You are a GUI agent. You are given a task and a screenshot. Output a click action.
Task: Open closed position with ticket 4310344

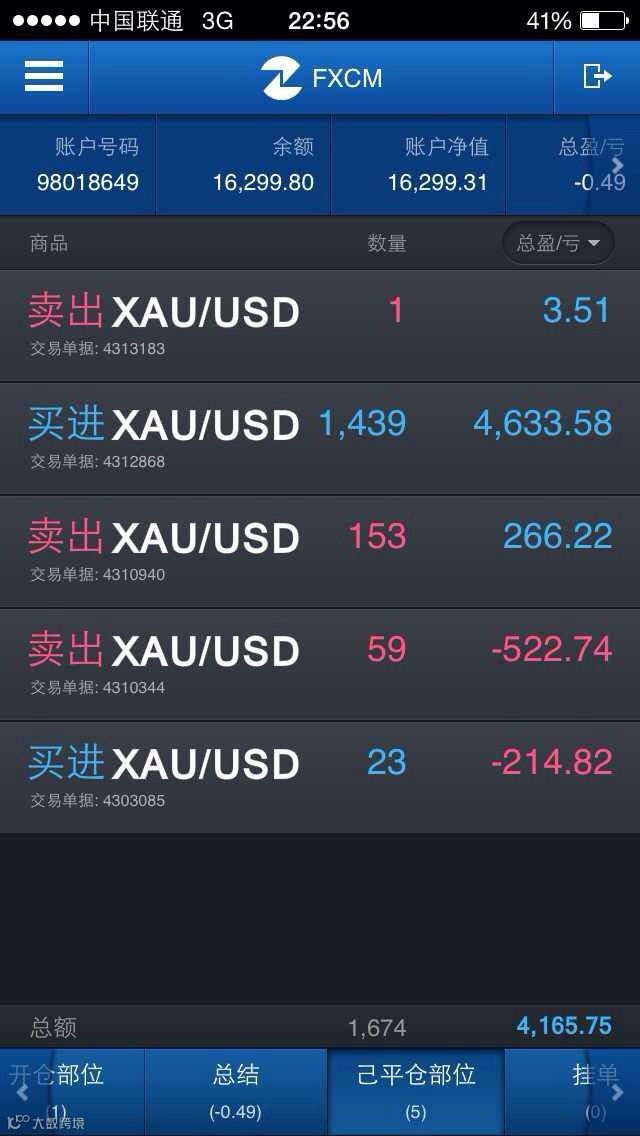point(320,664)
